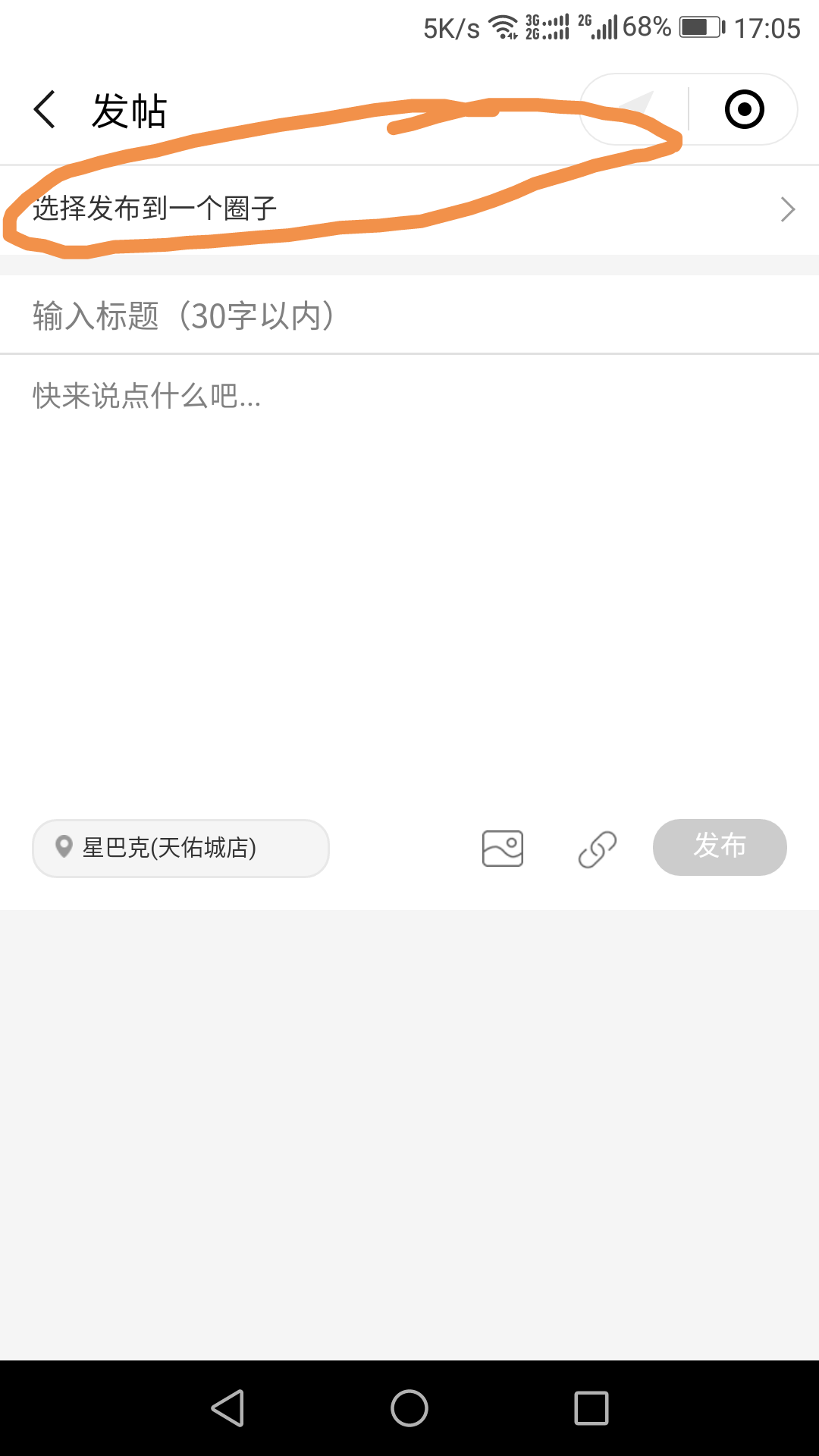This screenshot has height=1456, width=819.
Task: Insert a link into the post
Action: pos(598,849)
